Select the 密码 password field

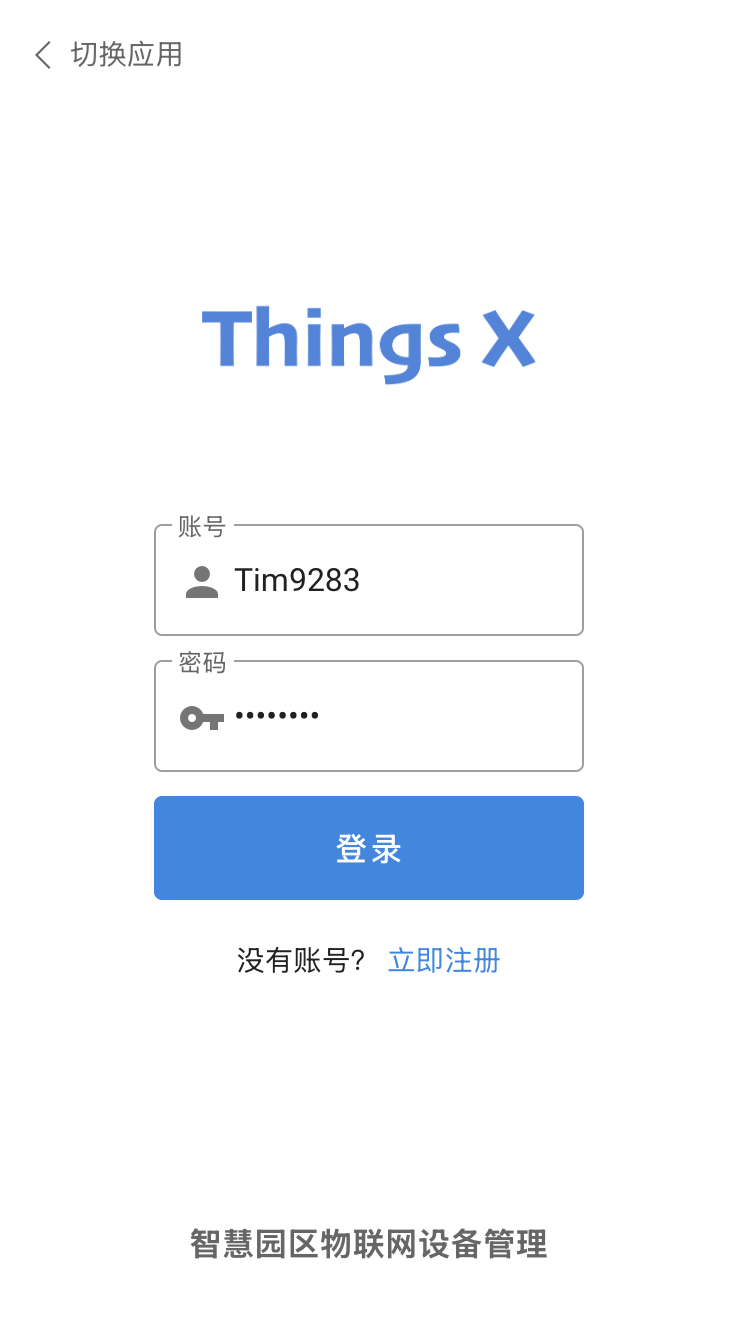pos(369,716)
